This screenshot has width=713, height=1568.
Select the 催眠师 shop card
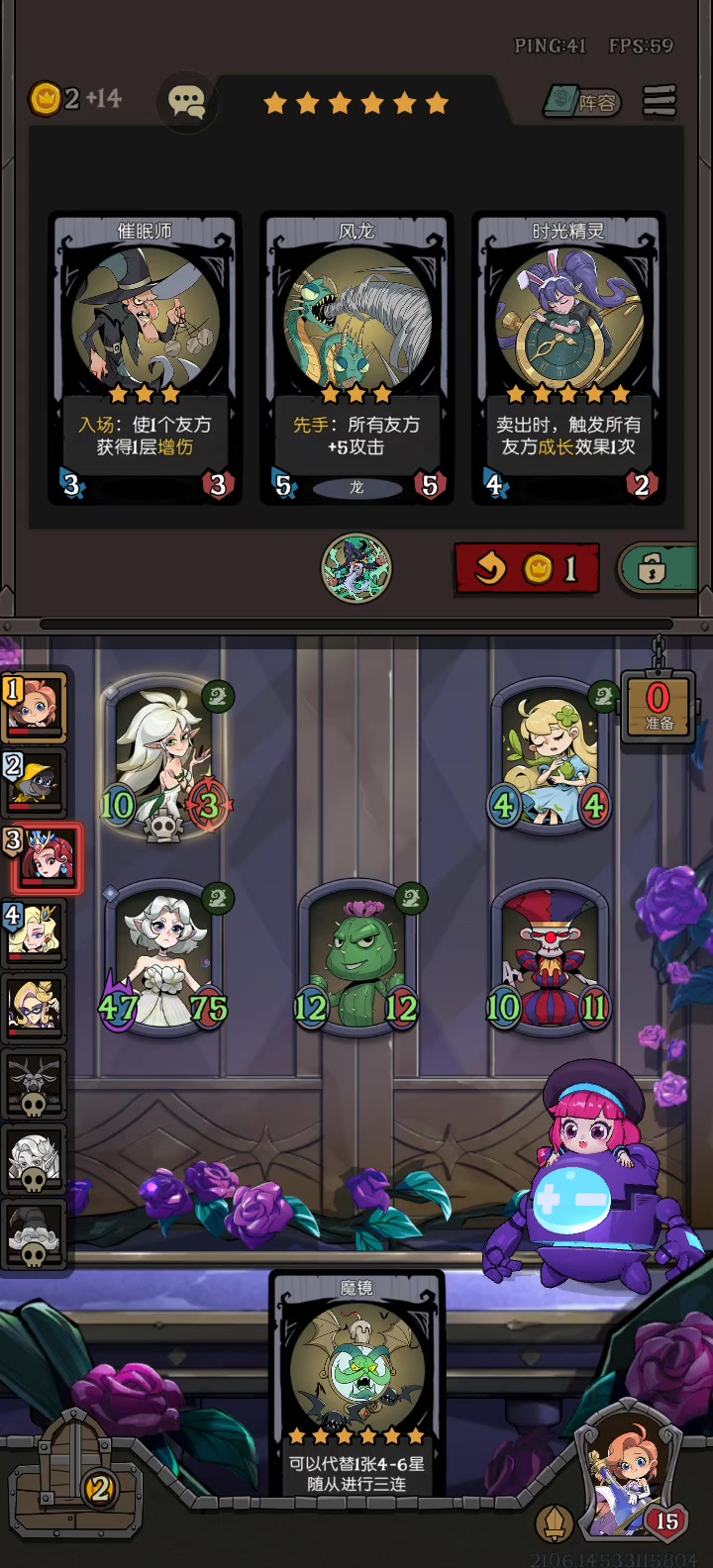pos(145,358)
